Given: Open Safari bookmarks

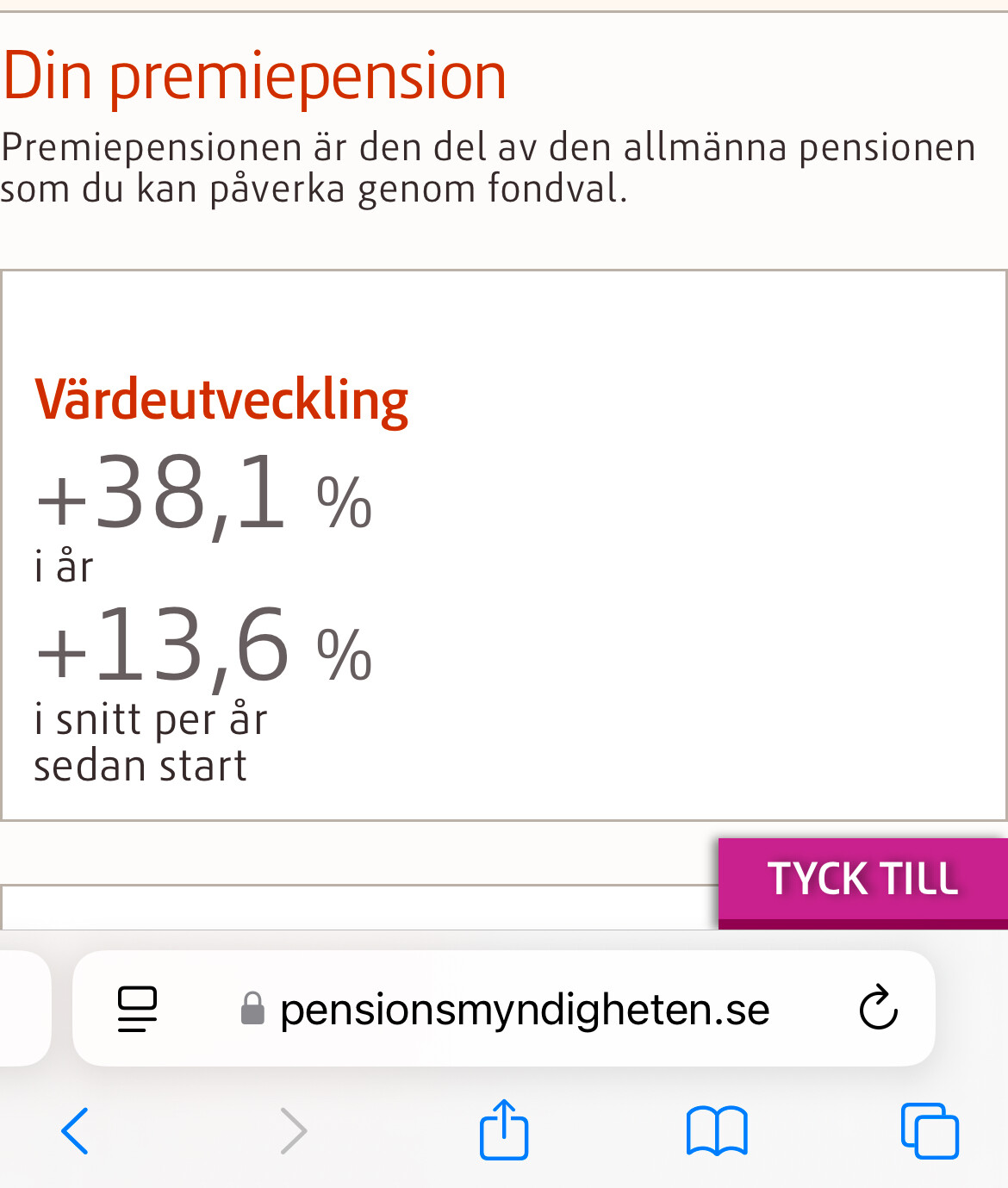Looking at the screenshot, I should [x=717, y=1130].
